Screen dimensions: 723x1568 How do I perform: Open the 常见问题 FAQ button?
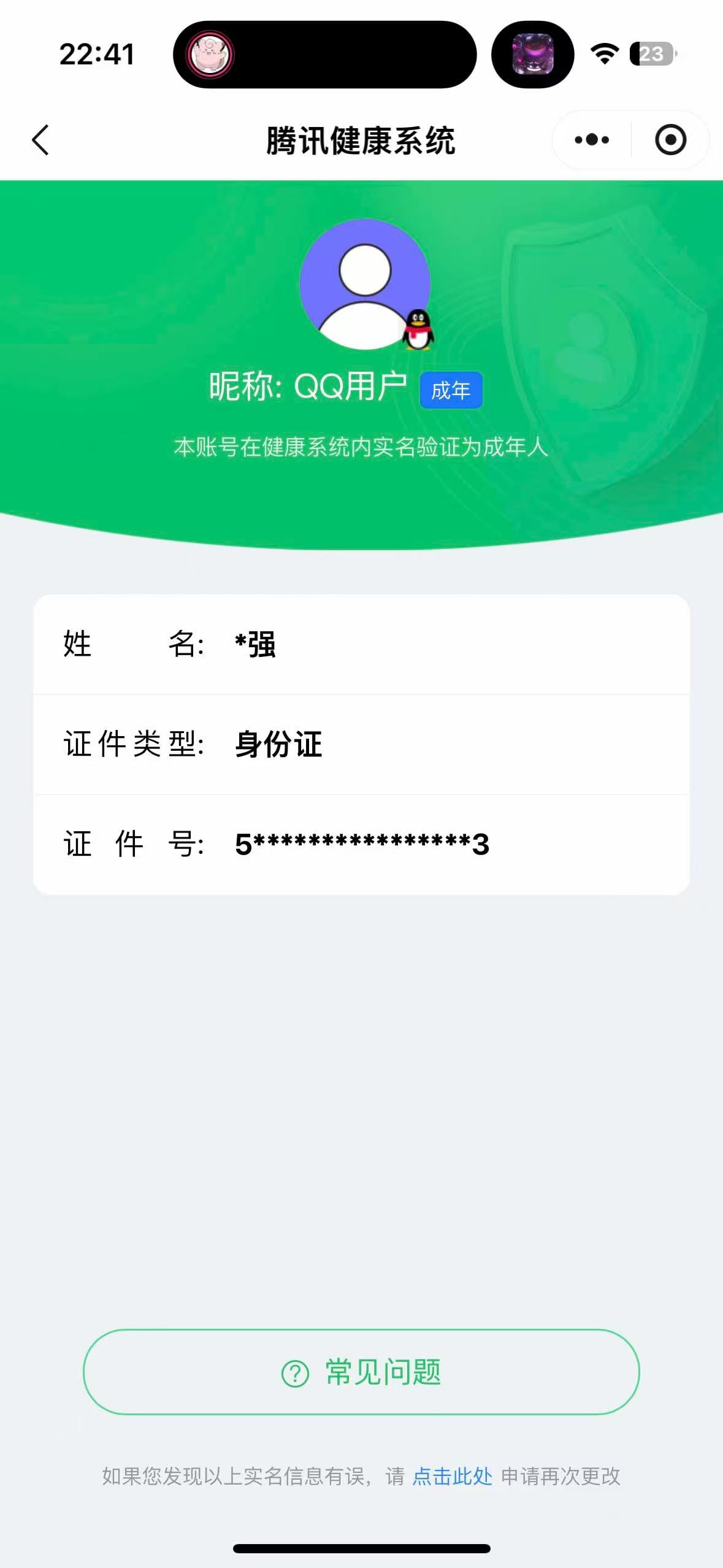[x=361, y=1372]
